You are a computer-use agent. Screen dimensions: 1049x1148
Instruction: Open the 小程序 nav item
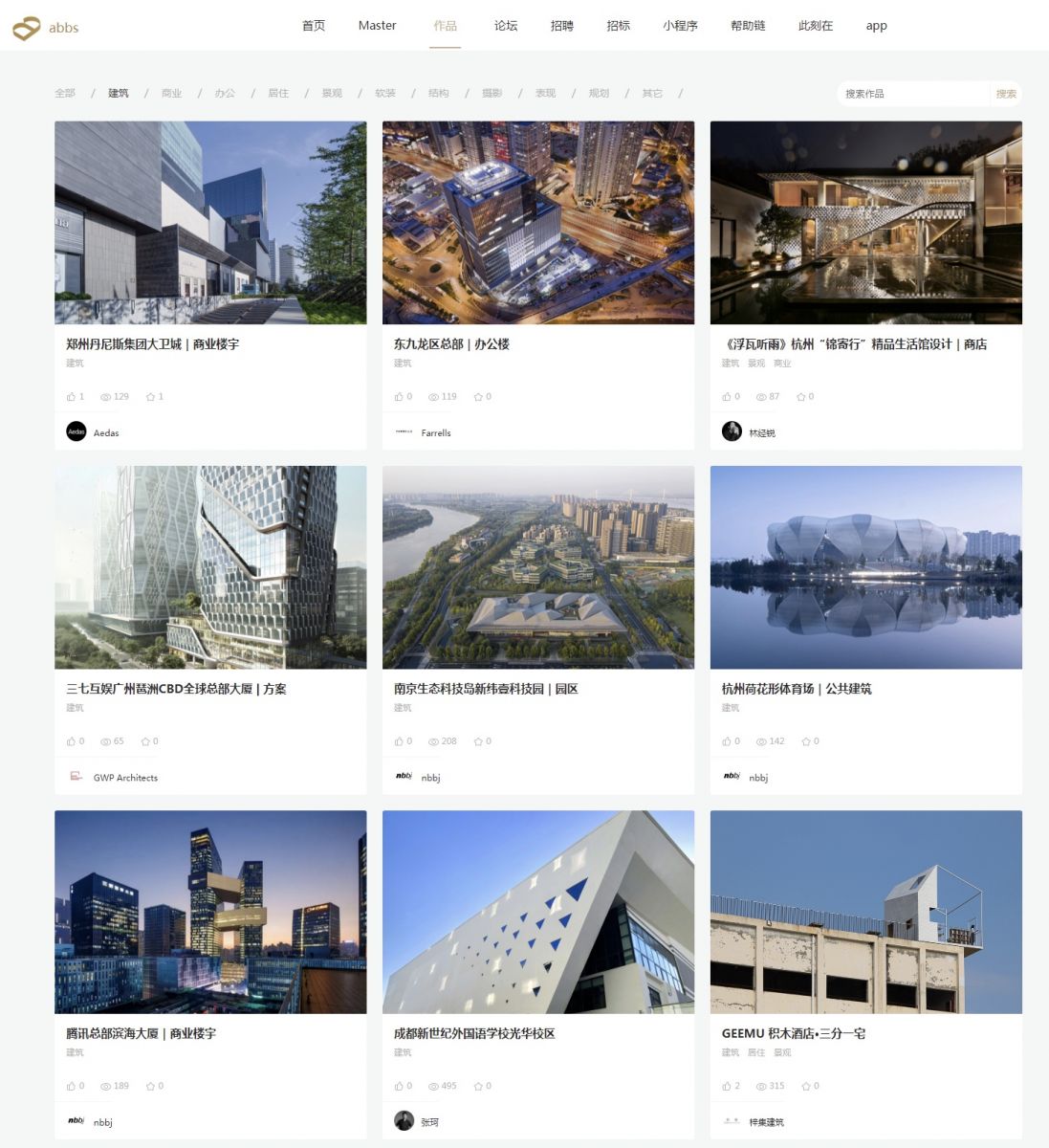click(679, 26)
